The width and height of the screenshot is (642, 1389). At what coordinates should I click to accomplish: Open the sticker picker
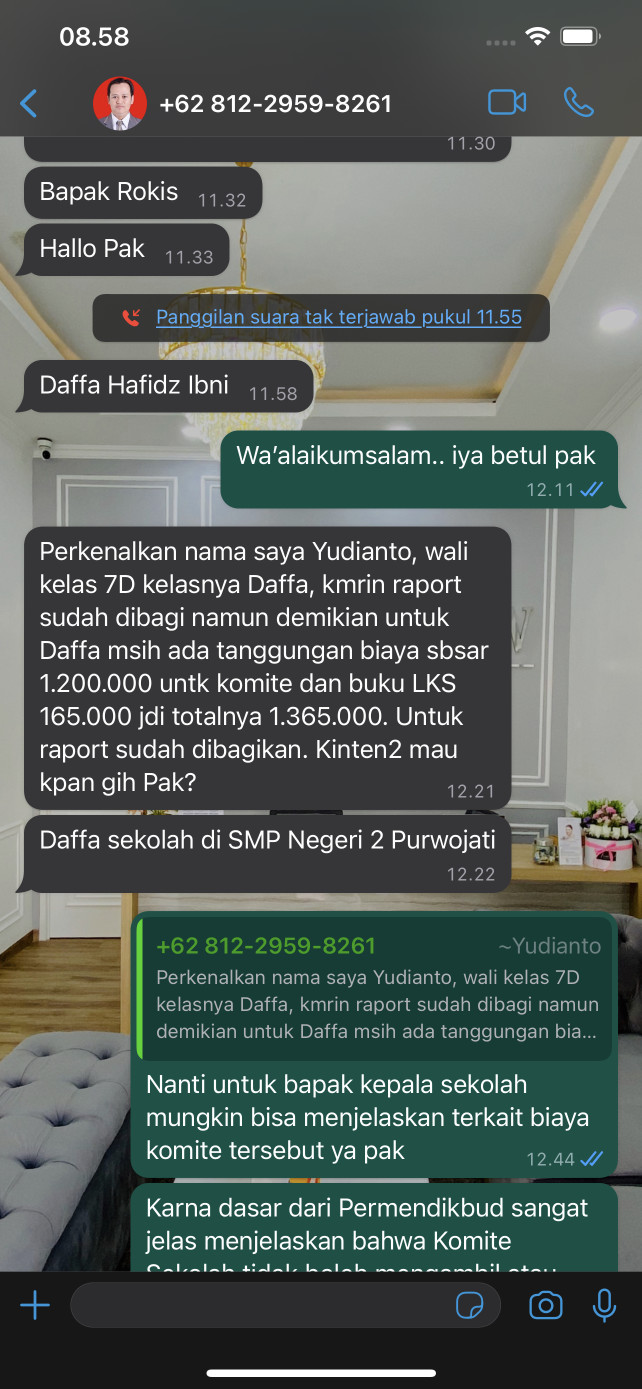[469, 1306]
